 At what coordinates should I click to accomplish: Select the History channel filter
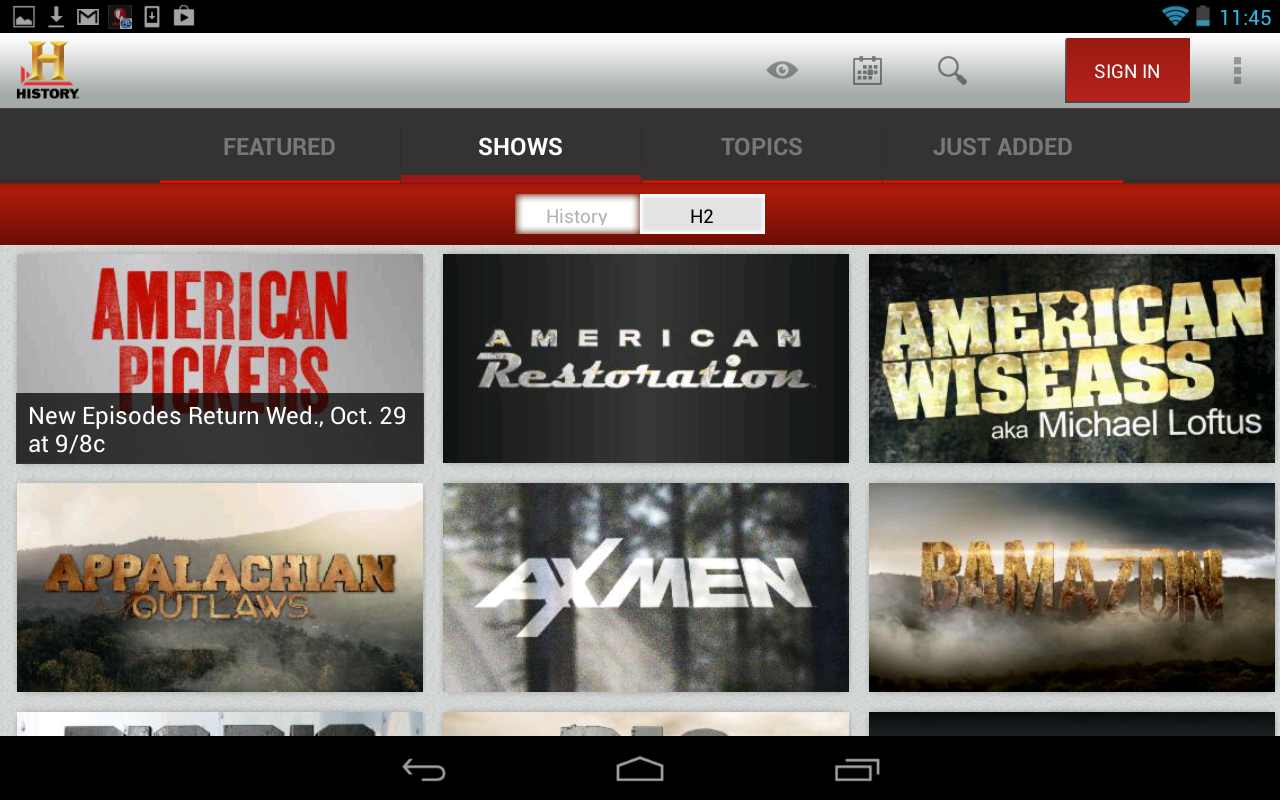tap(577, 215)
